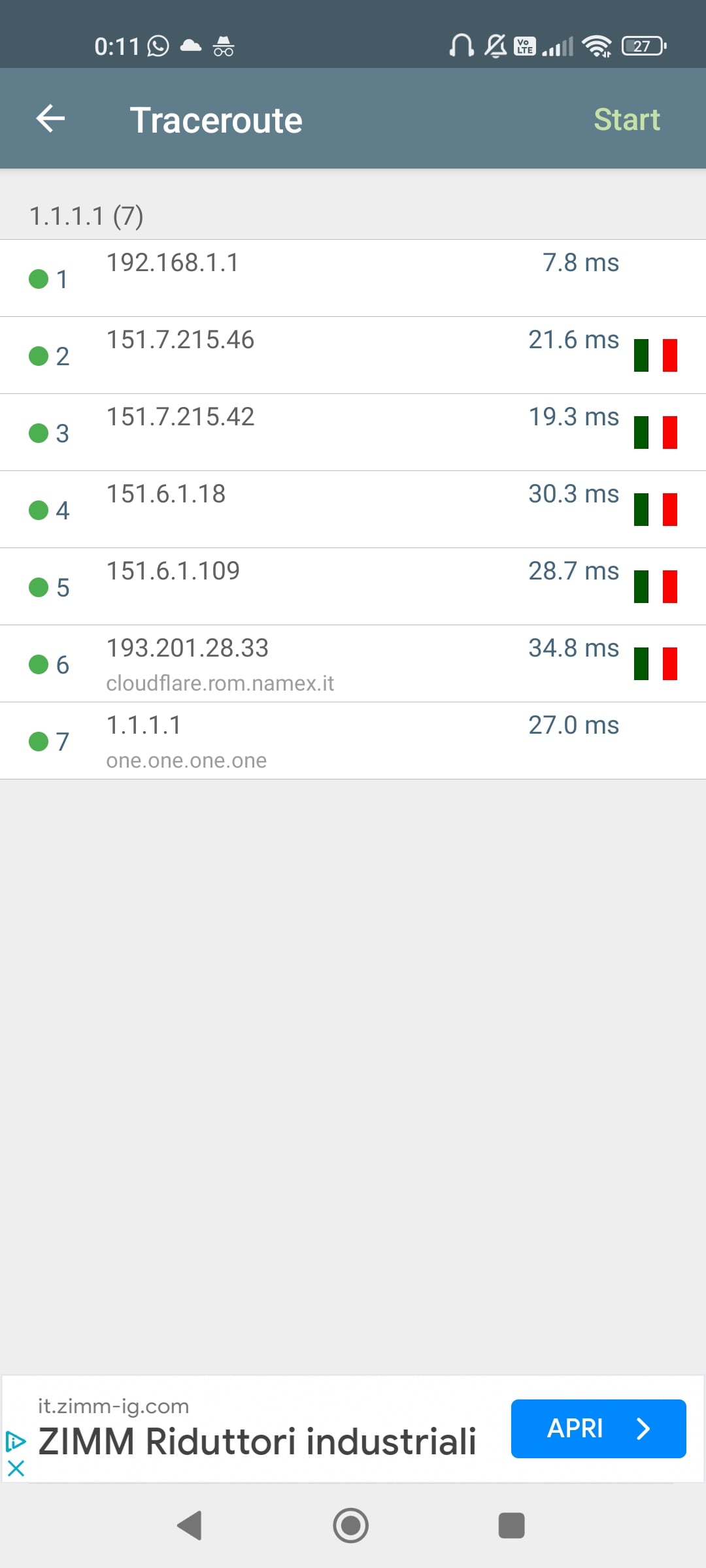This screenshot has width=706, height=1568.
Task: Select the one.one.one.one hop
Action: coord(353,741)
